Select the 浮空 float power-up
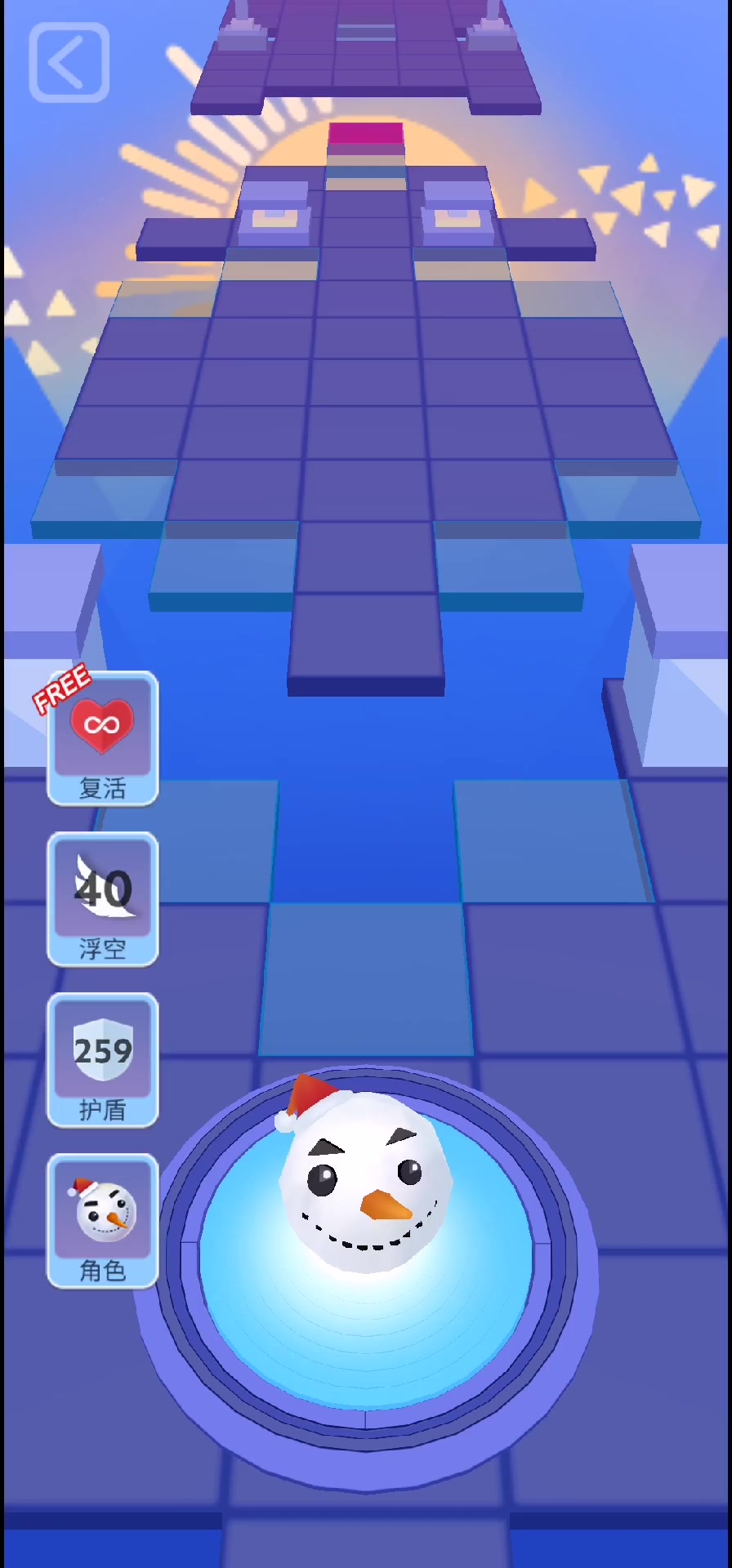Viewport: 732px width, 1568px height. click(102, 899)
